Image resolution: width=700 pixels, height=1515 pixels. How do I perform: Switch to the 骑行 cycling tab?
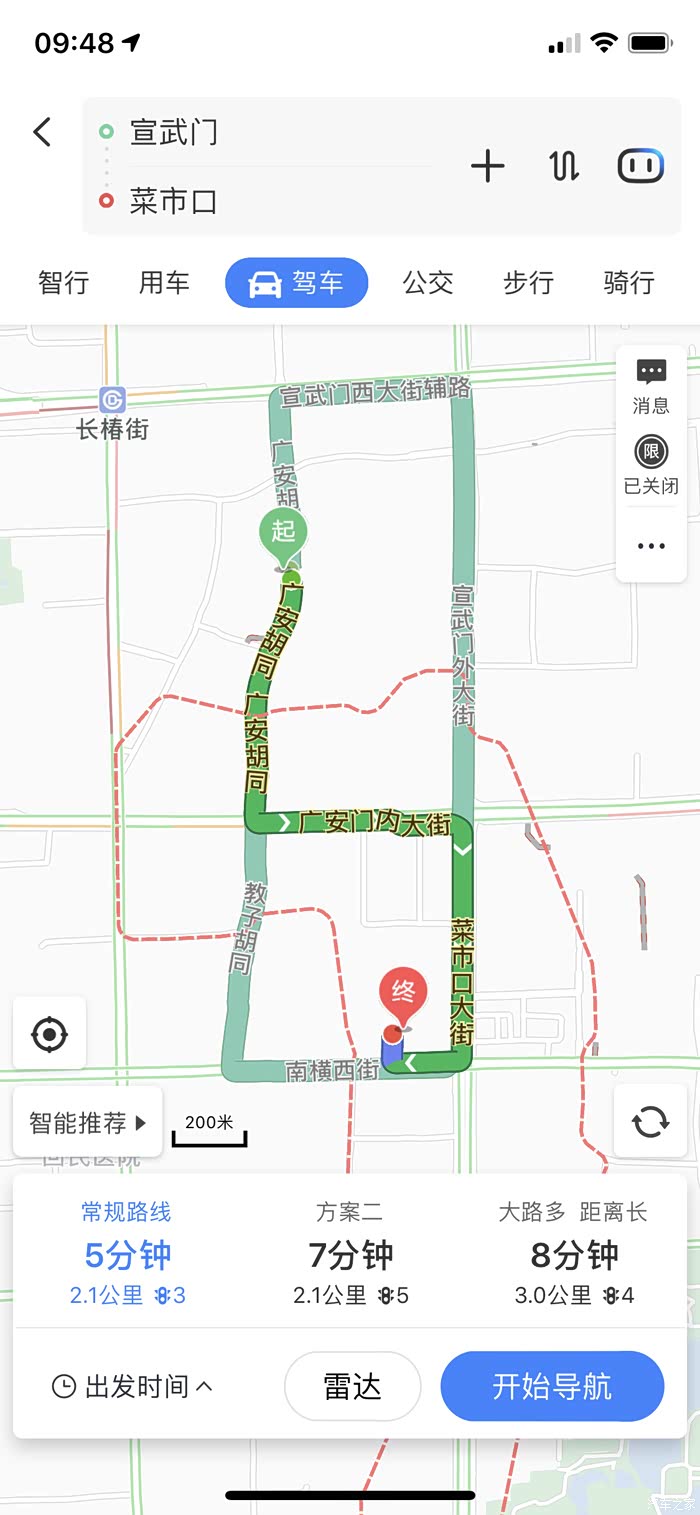coord(629,283)
